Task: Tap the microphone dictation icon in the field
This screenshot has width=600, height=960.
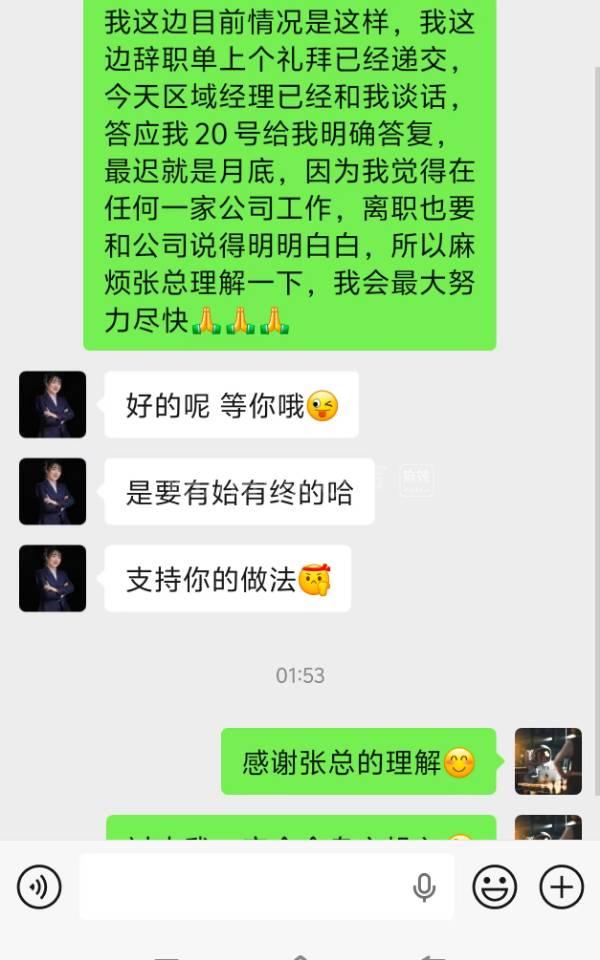Action: tap(424, 887)
